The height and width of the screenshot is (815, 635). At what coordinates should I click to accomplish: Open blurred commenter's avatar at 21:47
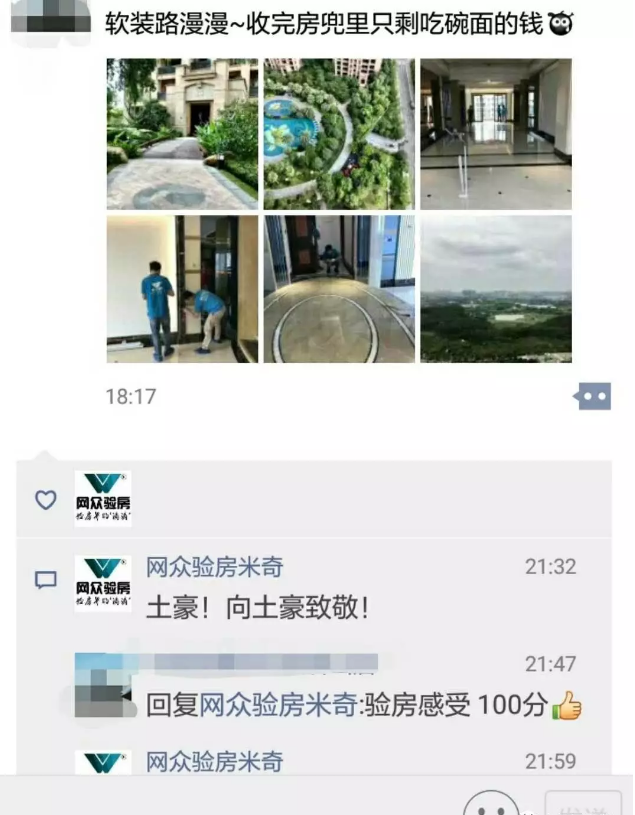tap(102, 685)
